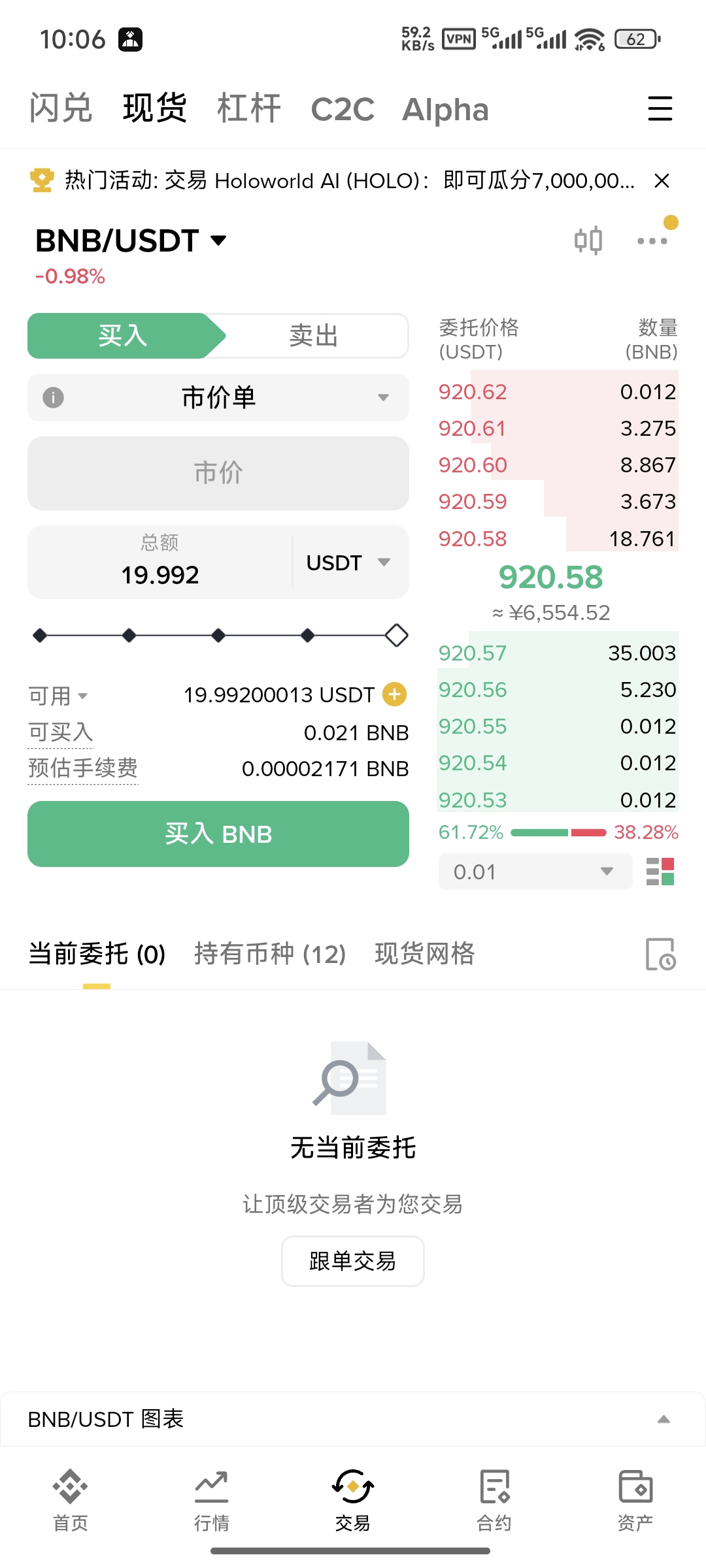Switch to the 持有币种 (12) tab
The height and width of the screenshot is (1568, 706).
pos(270,955)
